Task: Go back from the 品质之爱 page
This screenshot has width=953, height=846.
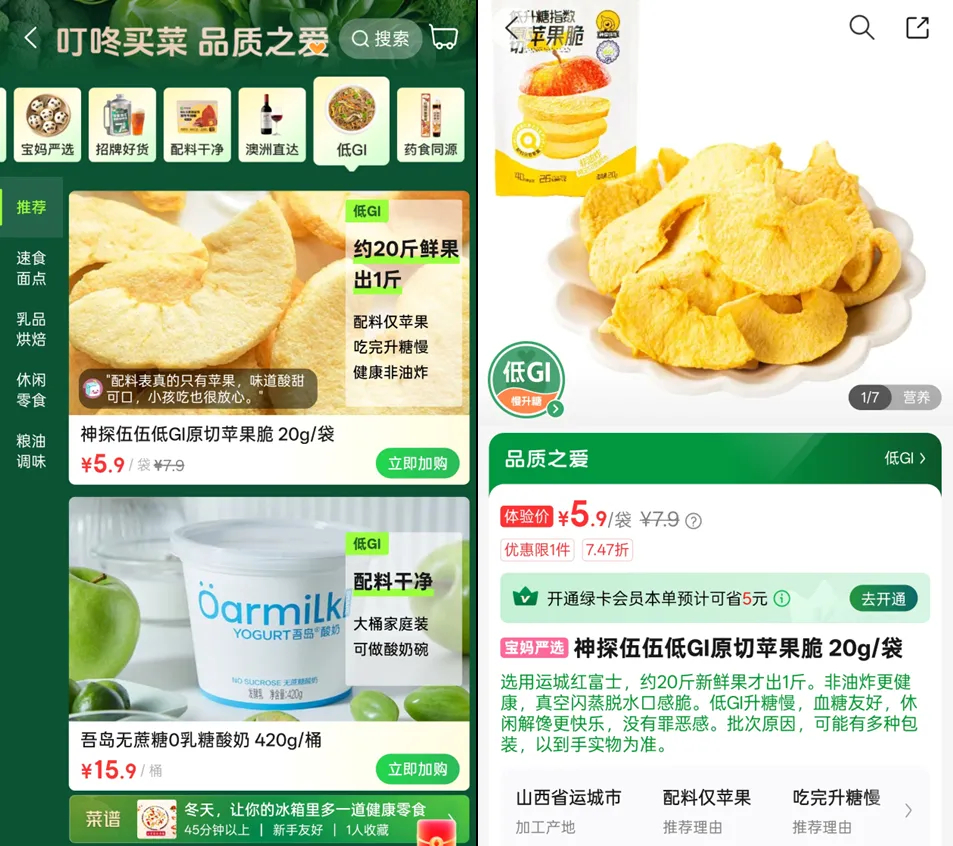Action: tap(30, 39)
